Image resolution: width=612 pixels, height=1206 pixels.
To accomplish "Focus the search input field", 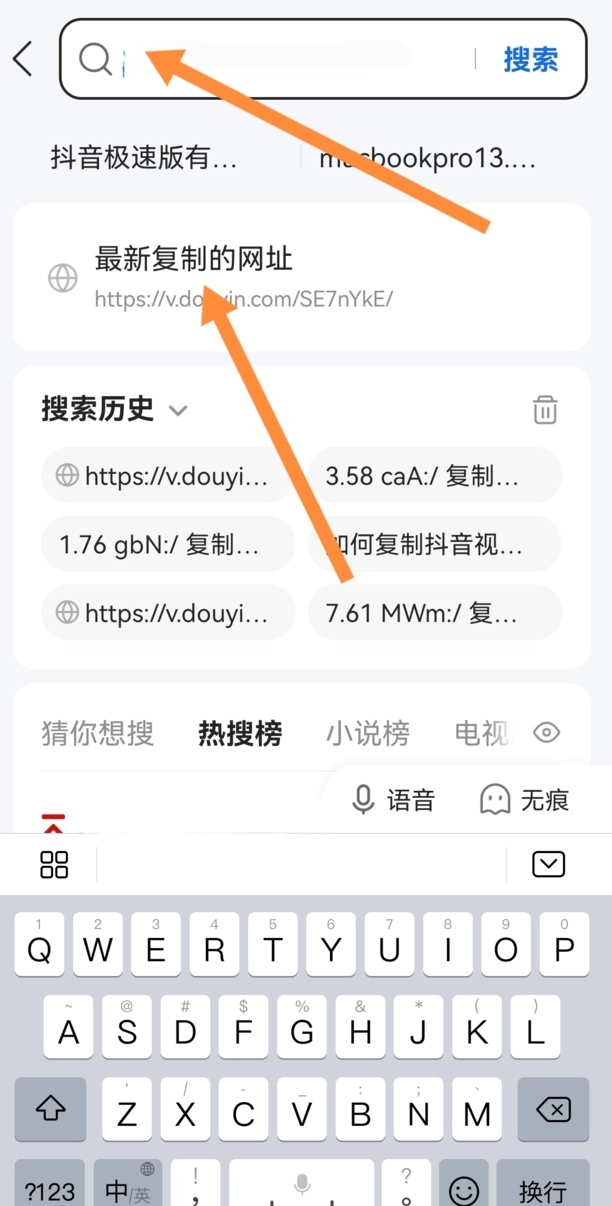I will point(300,60).
